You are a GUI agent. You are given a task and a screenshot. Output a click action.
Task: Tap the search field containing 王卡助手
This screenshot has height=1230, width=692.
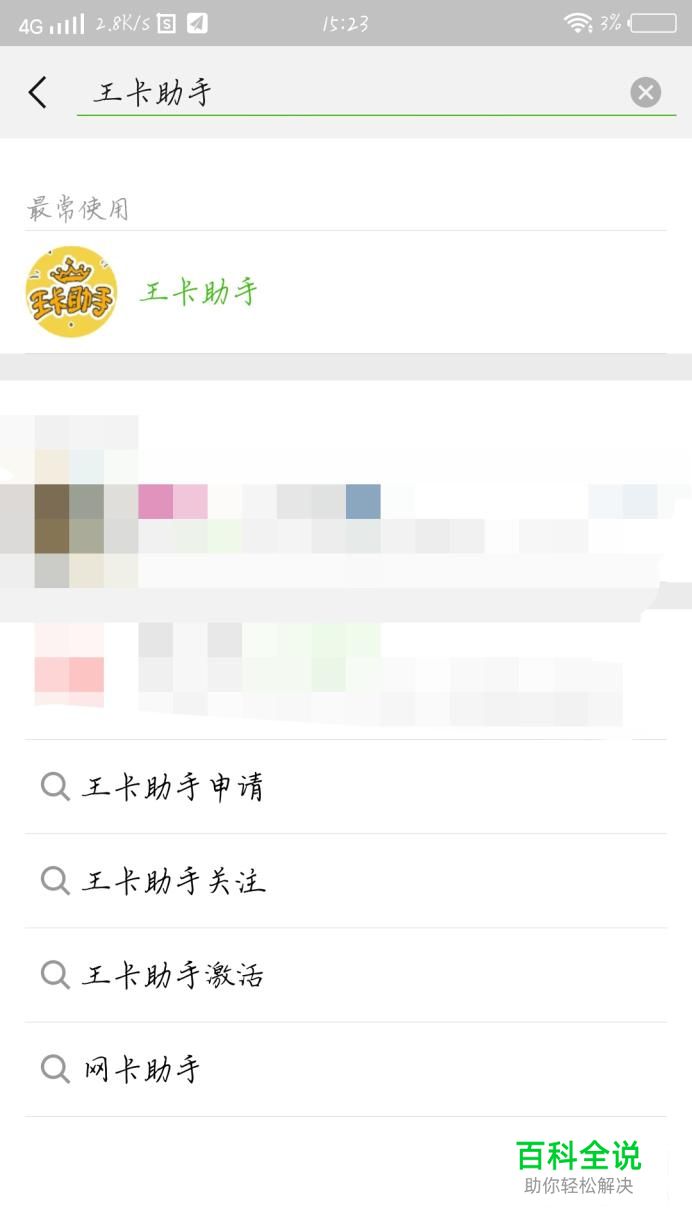[352, 93]
